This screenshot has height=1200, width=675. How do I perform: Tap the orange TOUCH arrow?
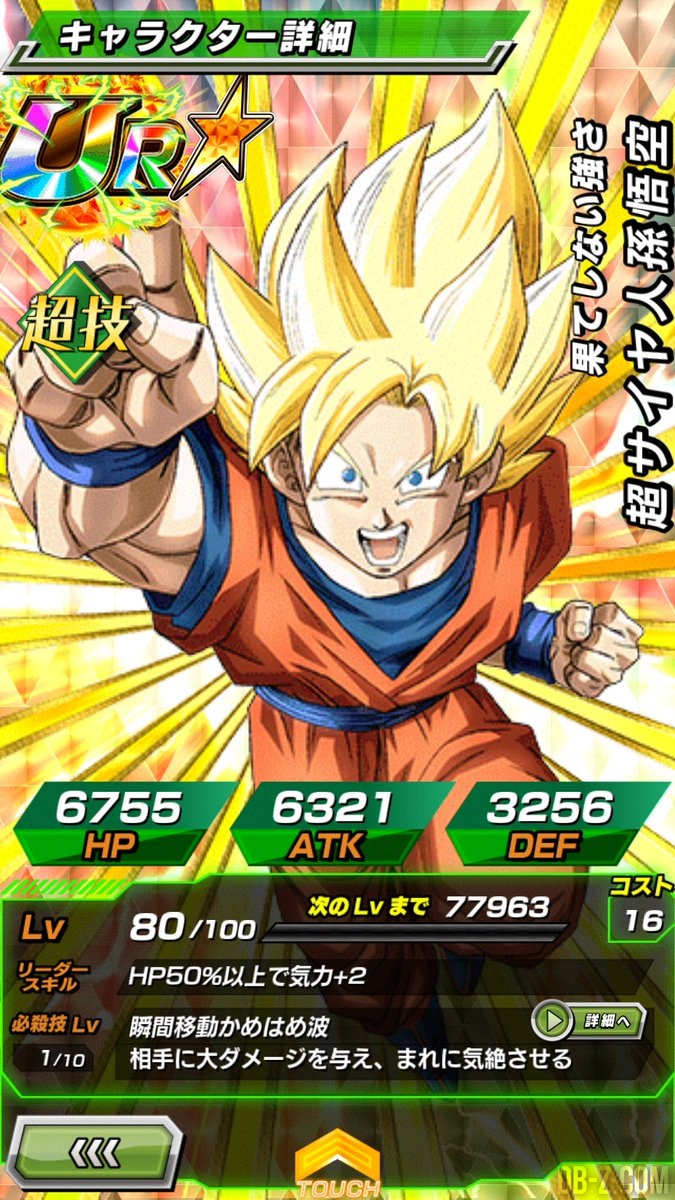pyautogui.click(x=337, y=1165)
